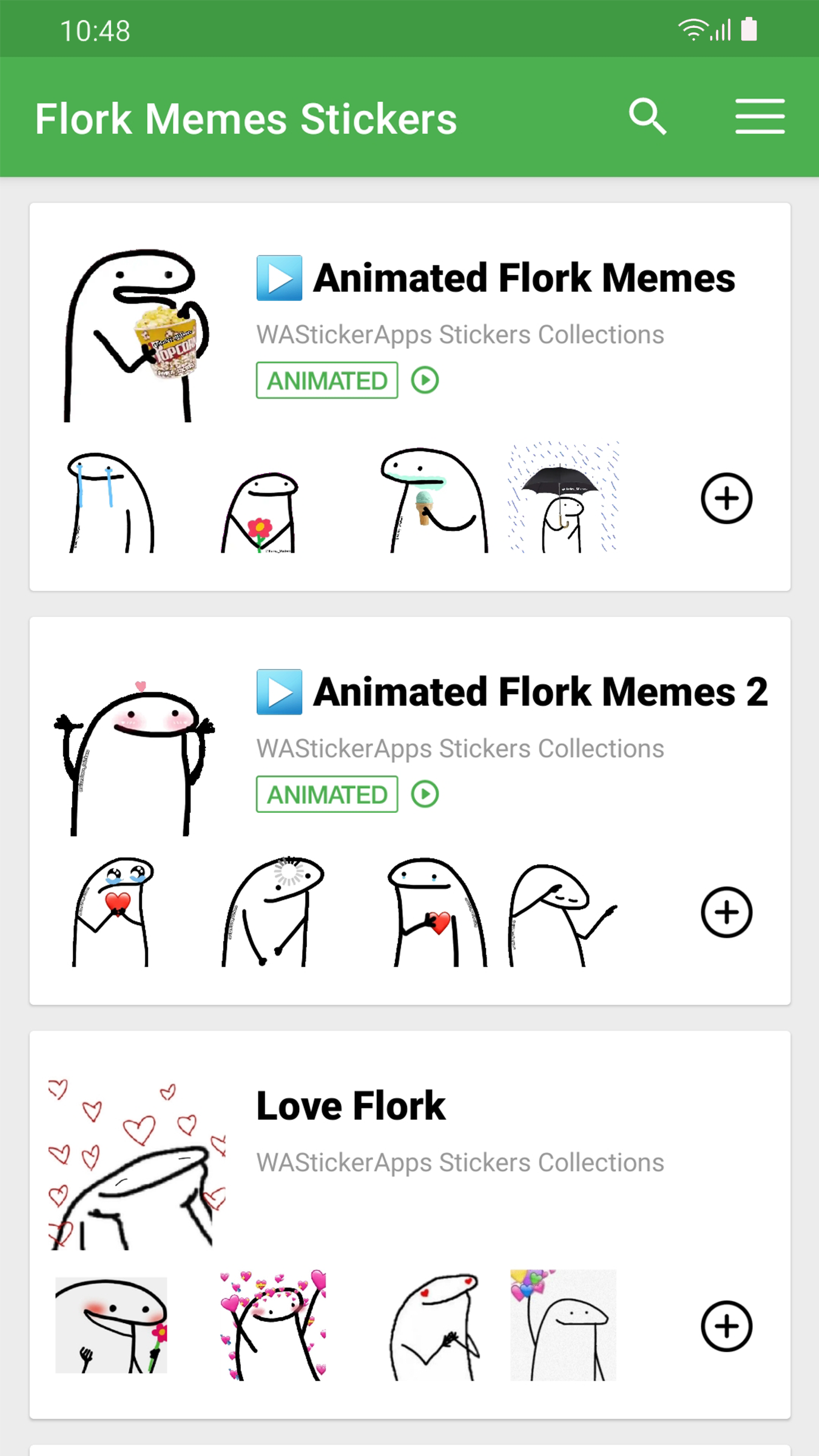This screenshot has height=1456, width=819.
Task: Open the Animated Flork Memes 2 pack
Action: click(x=410, y=811)
